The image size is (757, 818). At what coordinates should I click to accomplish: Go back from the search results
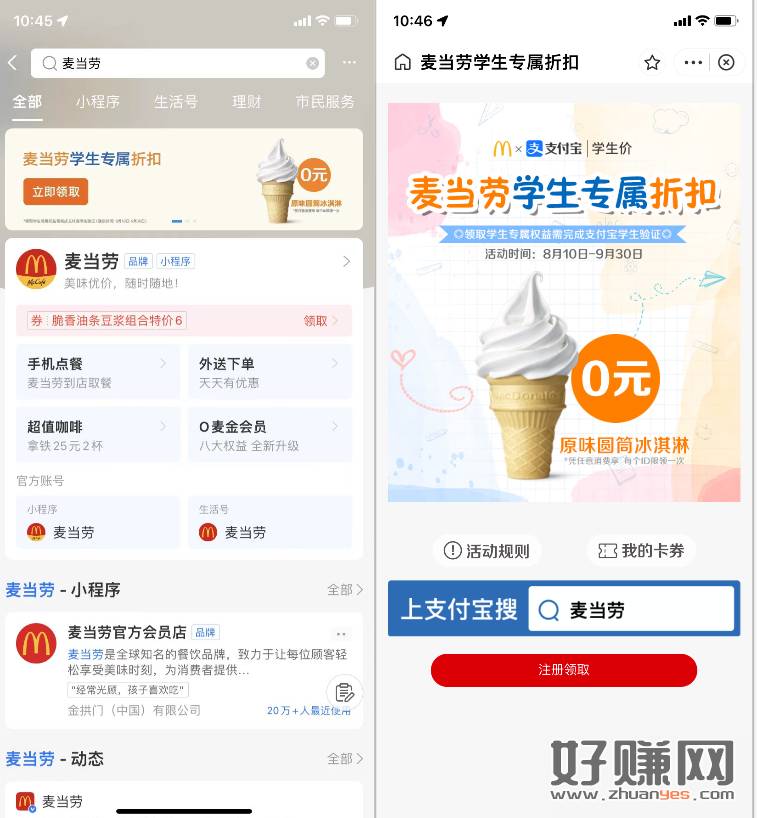pyautogui.click(x=12, y=63)
